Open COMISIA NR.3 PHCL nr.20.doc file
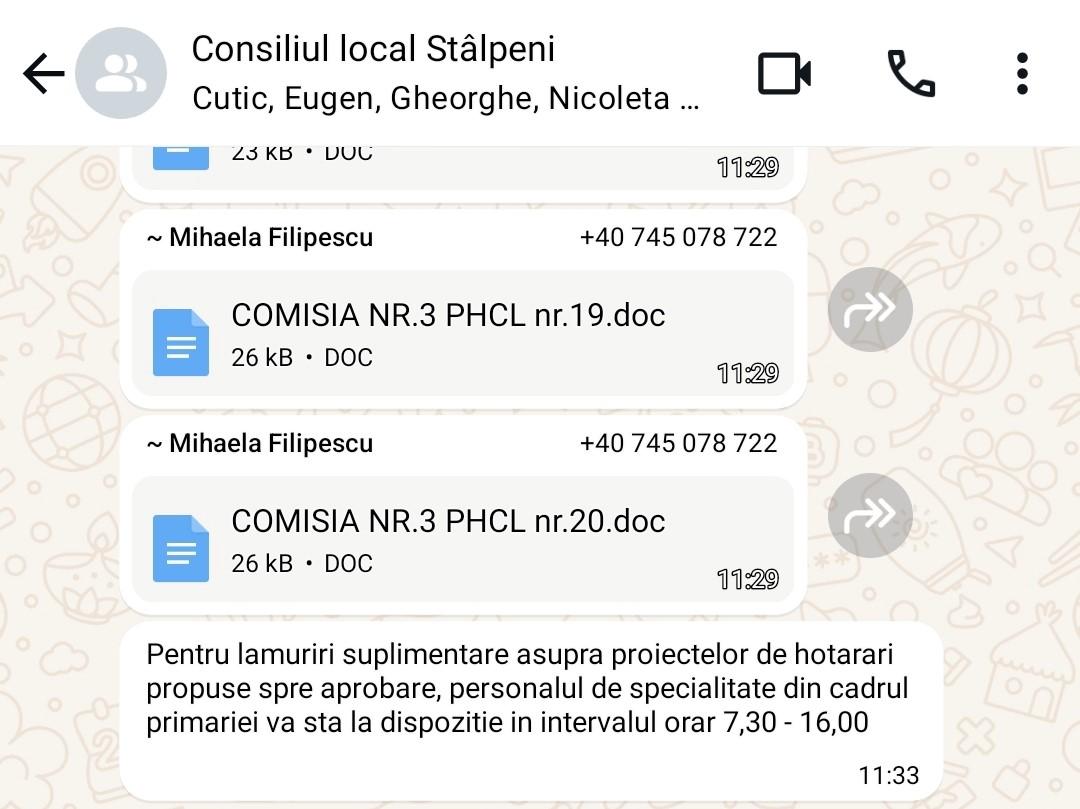 tap(463, 540)
